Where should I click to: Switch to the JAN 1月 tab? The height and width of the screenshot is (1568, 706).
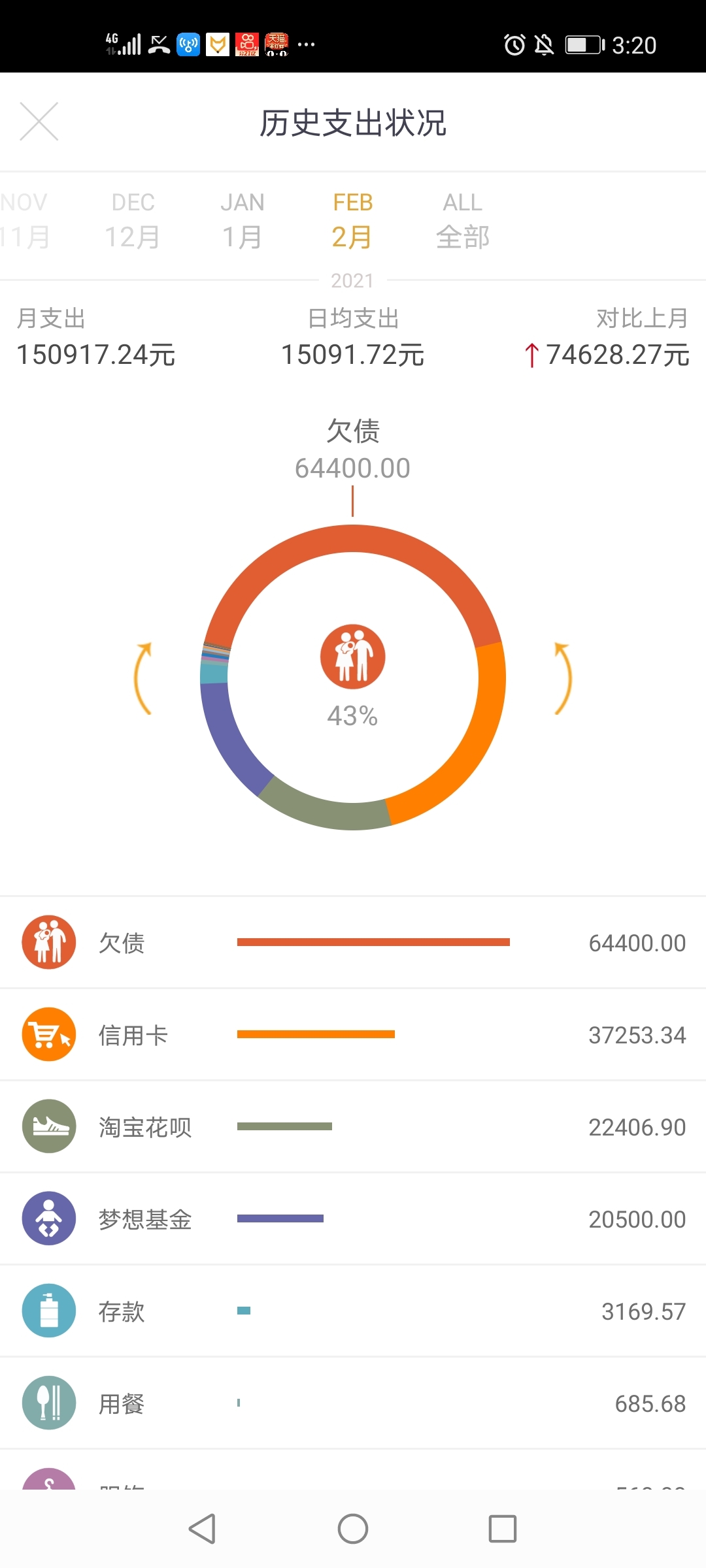tap(243, 221)
